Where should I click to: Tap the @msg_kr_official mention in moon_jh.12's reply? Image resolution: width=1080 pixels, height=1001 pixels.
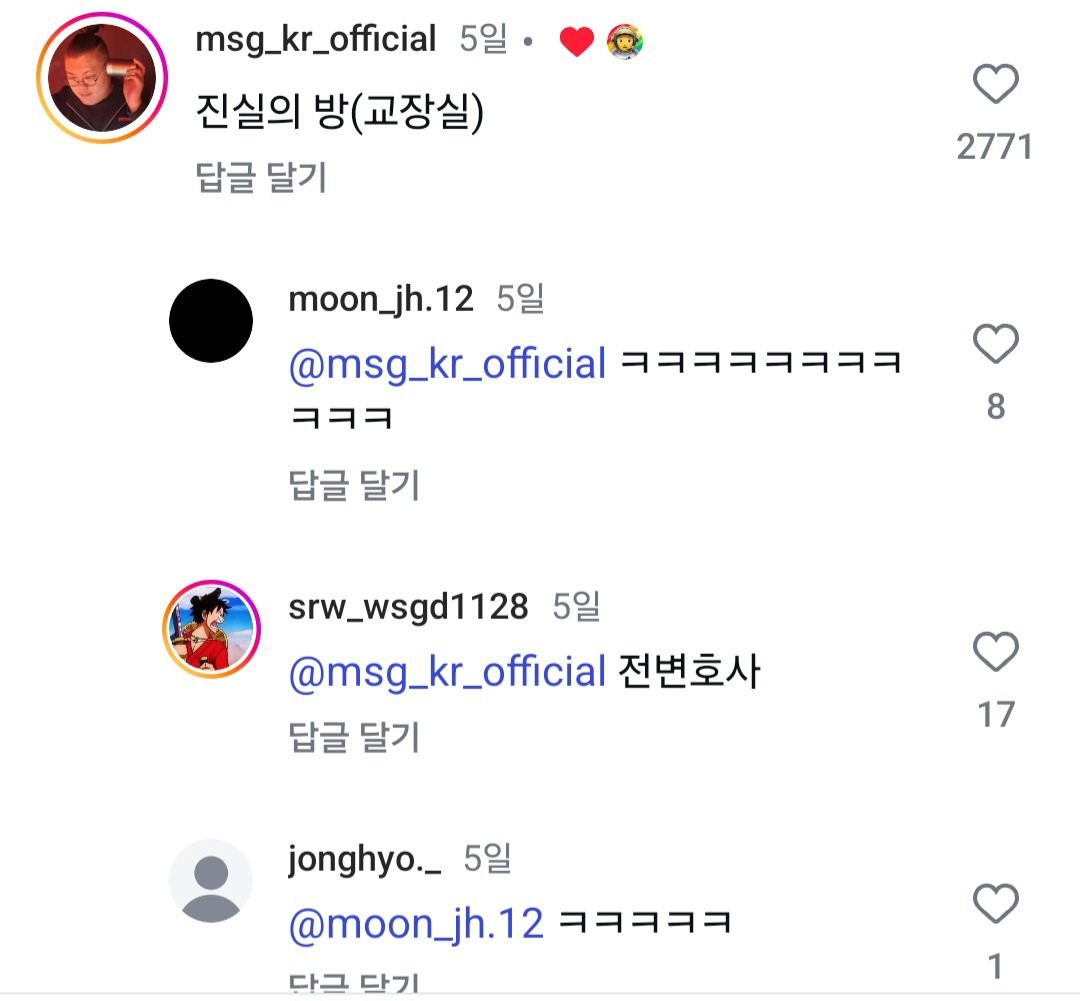tap(447, 364)
